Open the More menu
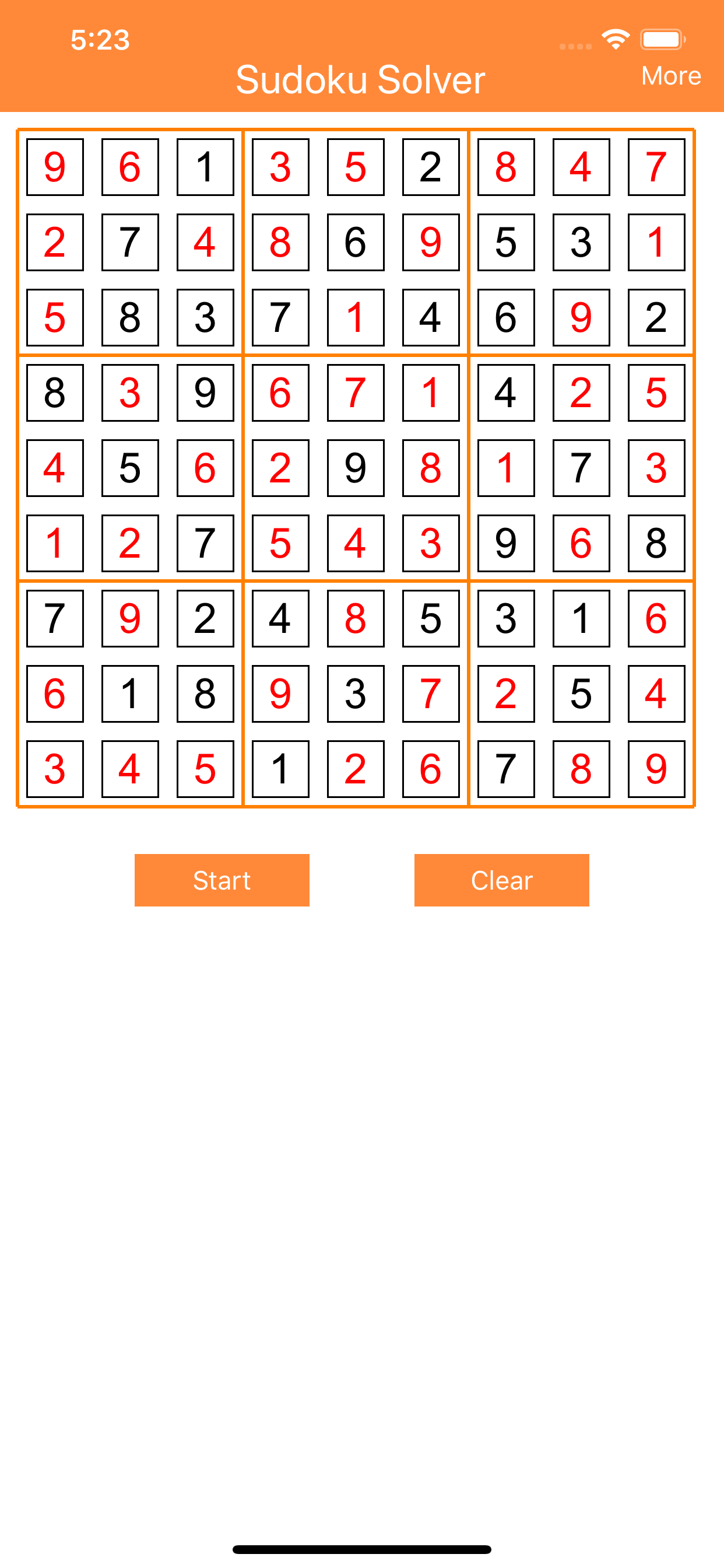The image size is (724, 1568). [x=671, y=75]
